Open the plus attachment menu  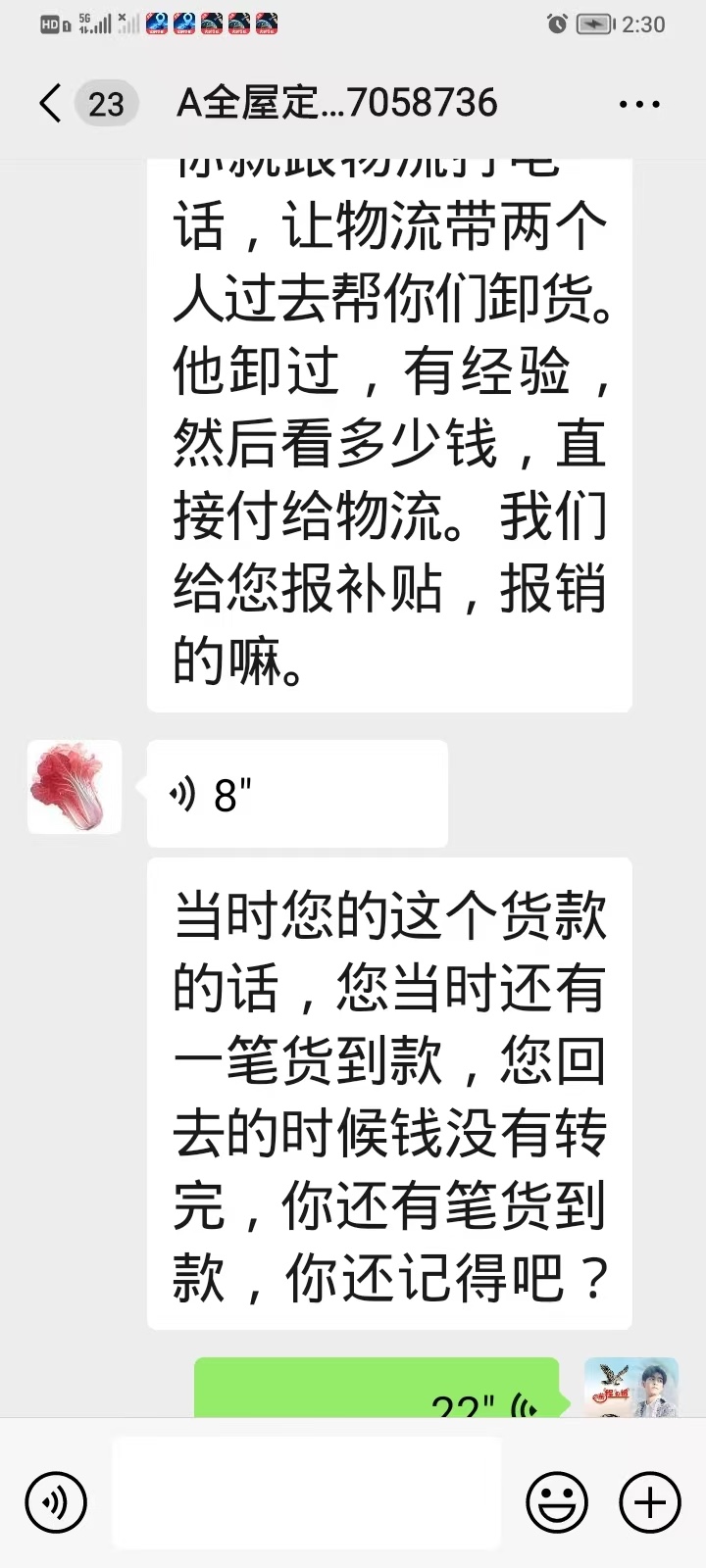pos(649,1502)
